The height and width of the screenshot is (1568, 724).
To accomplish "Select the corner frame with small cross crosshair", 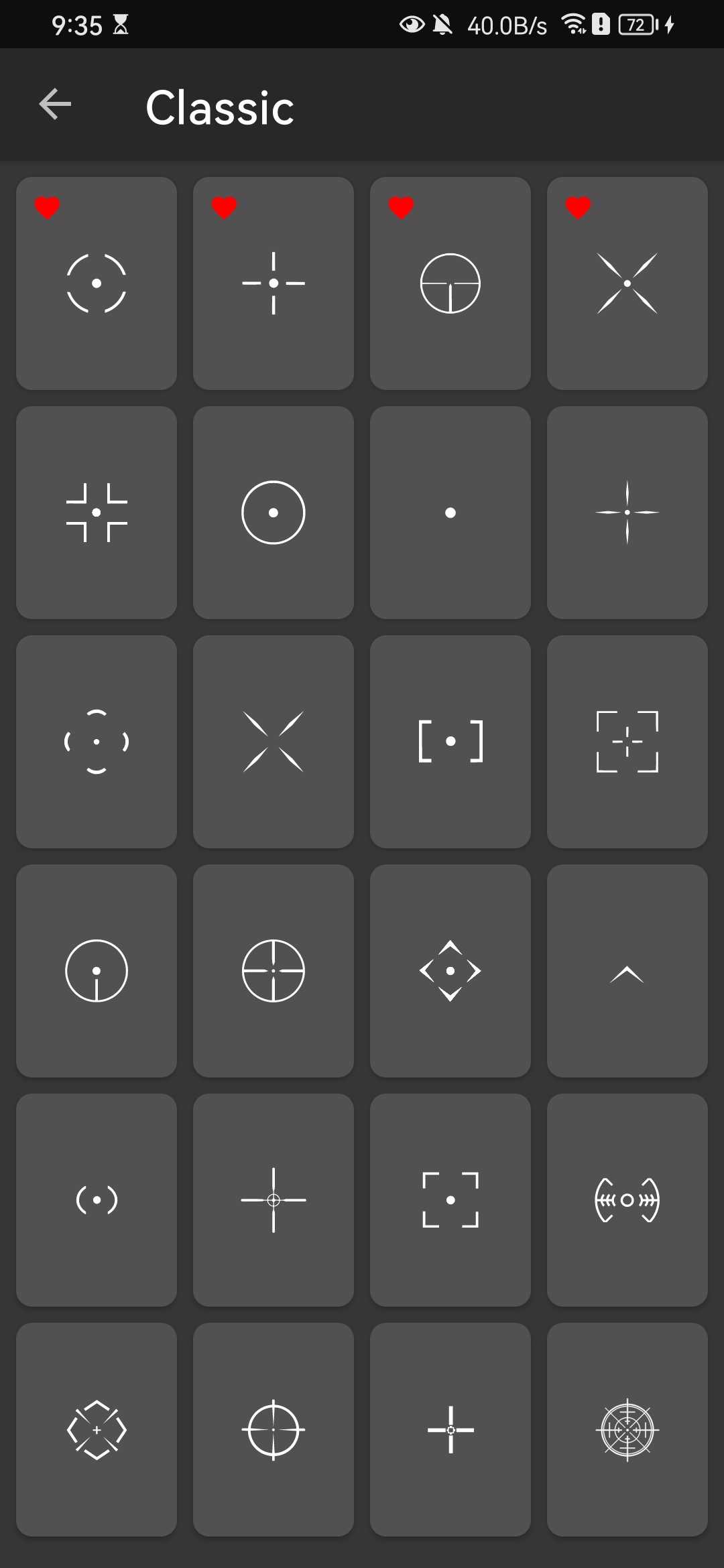I will tap(627, 742).
